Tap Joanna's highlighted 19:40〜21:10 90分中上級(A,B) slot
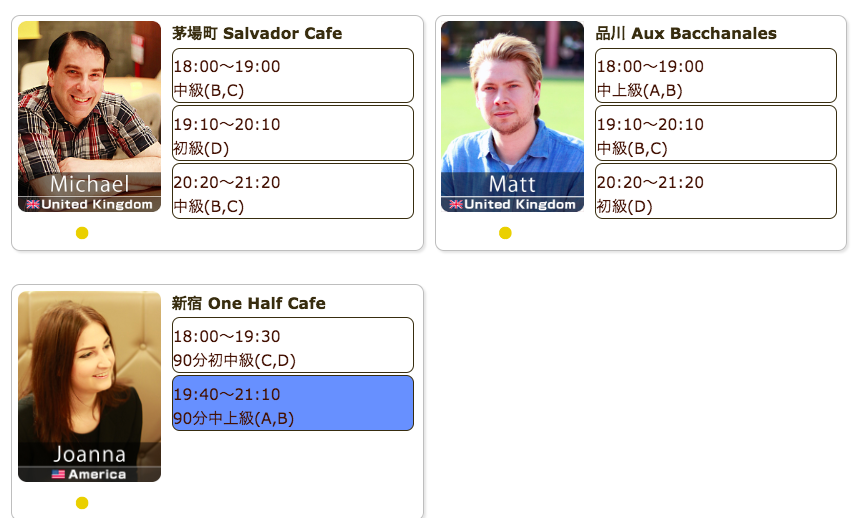This screenshot has width=858, height=518. point(292,403)
